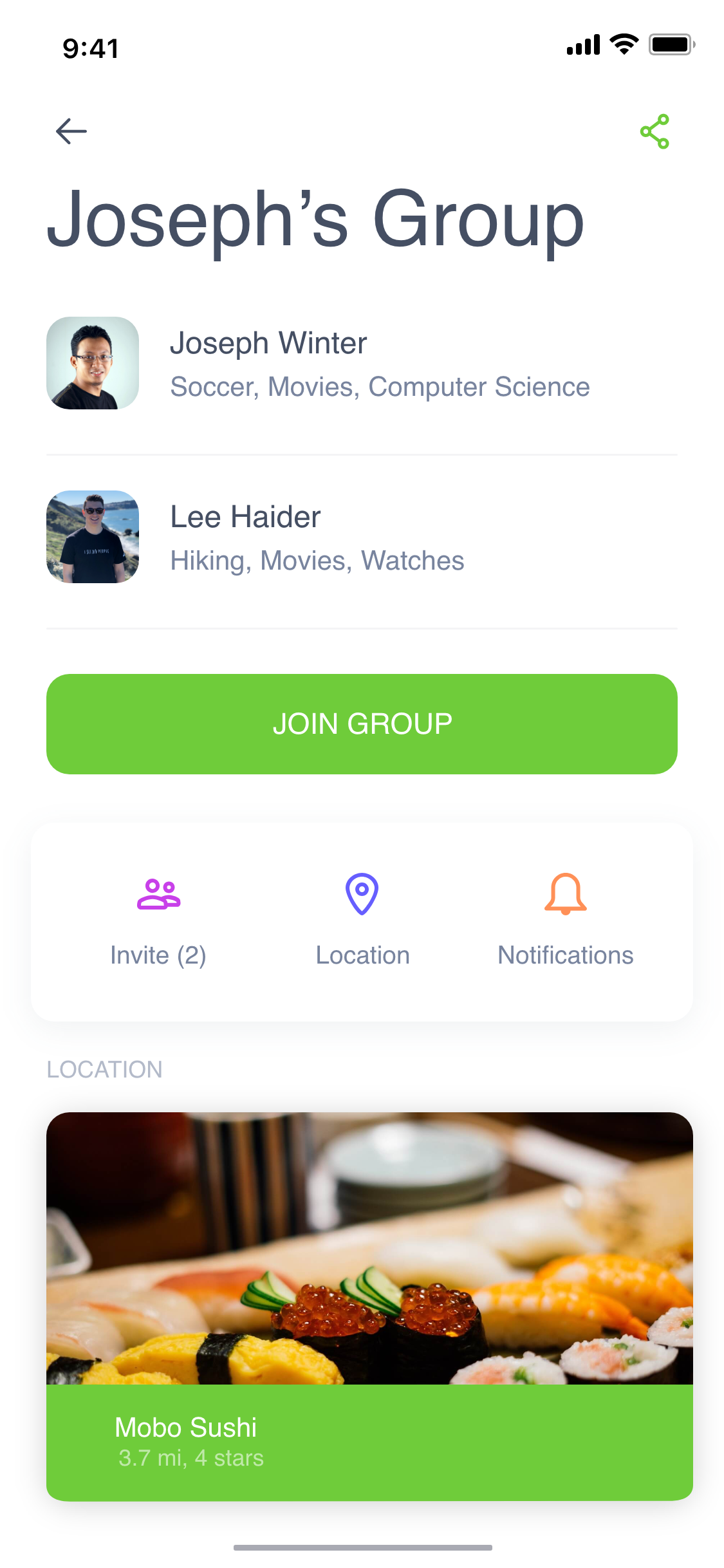Invite people to the group
Screen dimensions: 724x1568
click(158, 920)
